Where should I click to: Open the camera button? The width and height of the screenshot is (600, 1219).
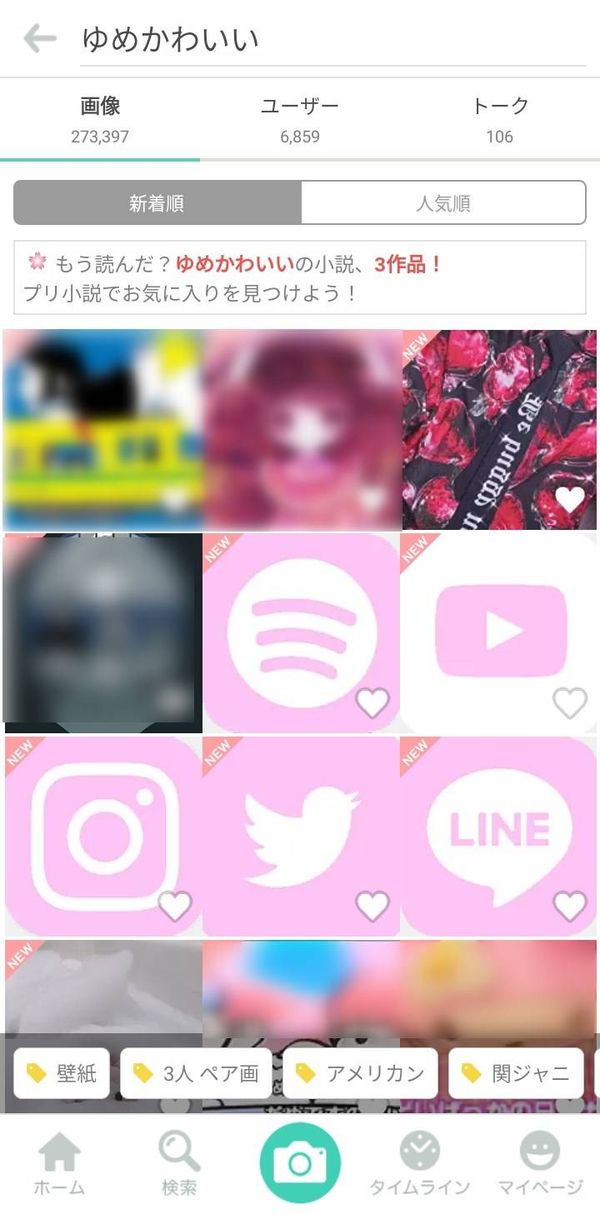coord(300,1163)
